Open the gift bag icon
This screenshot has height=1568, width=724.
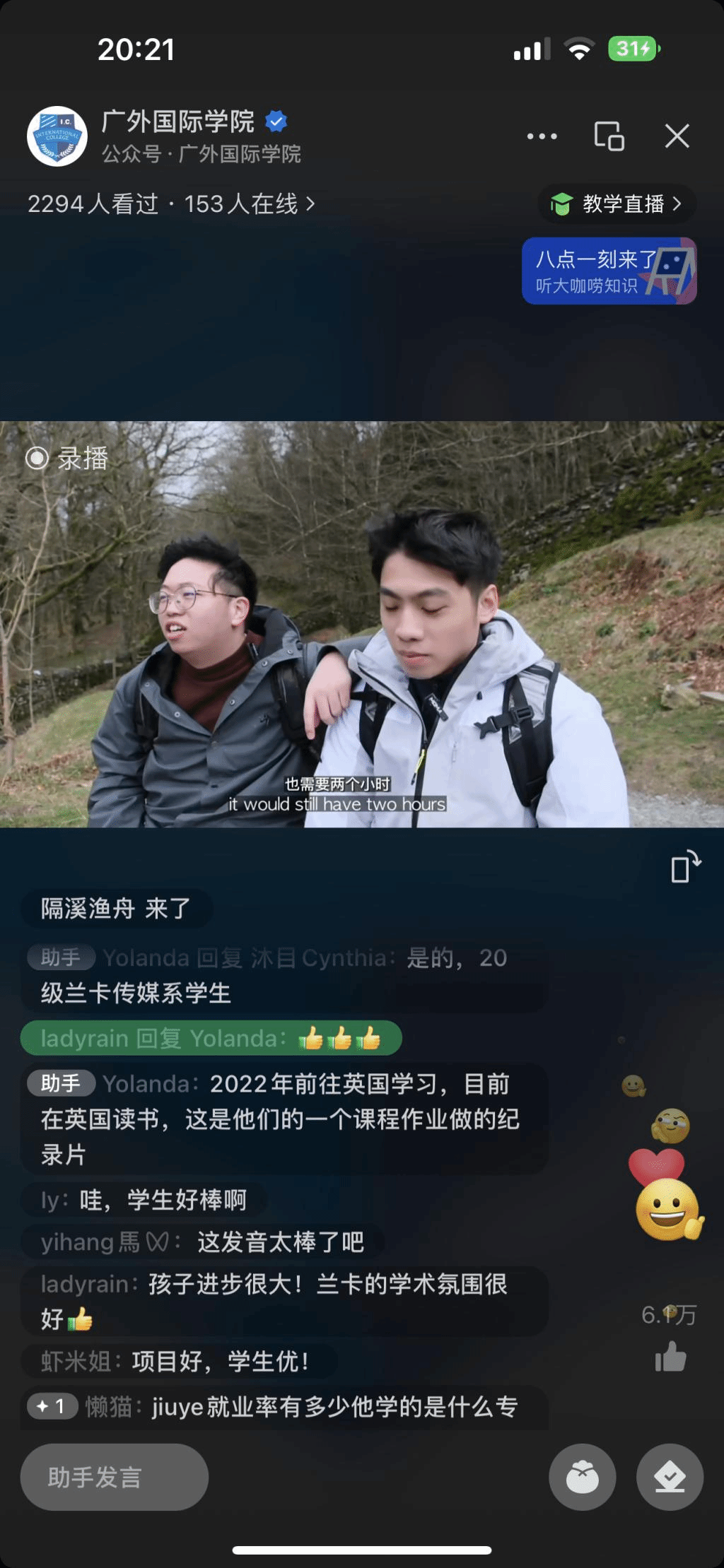pyautogui.click(x=582, y=1477)
